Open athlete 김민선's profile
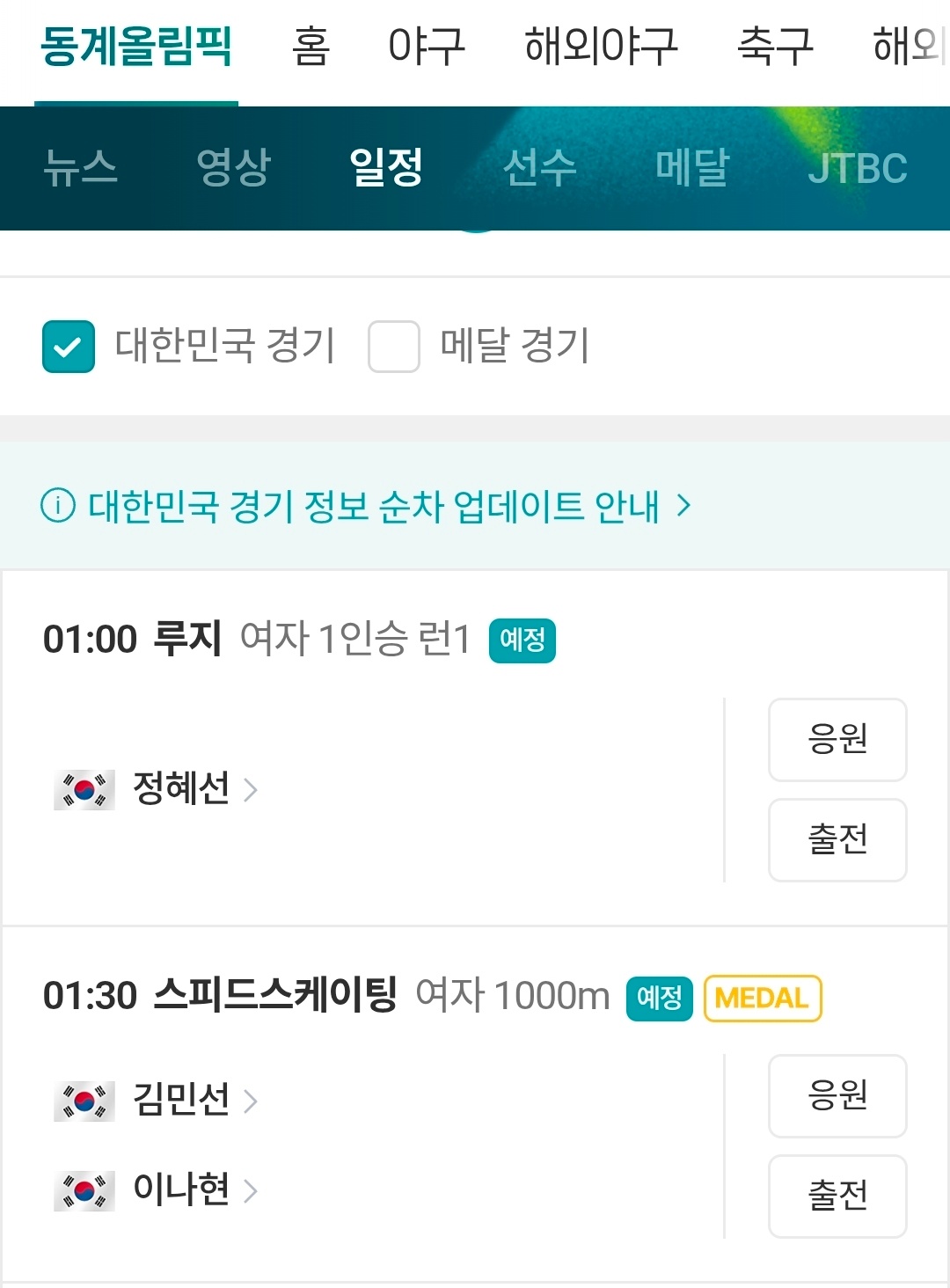This screenshot has width=950, height=1288. coord(182,1100)
